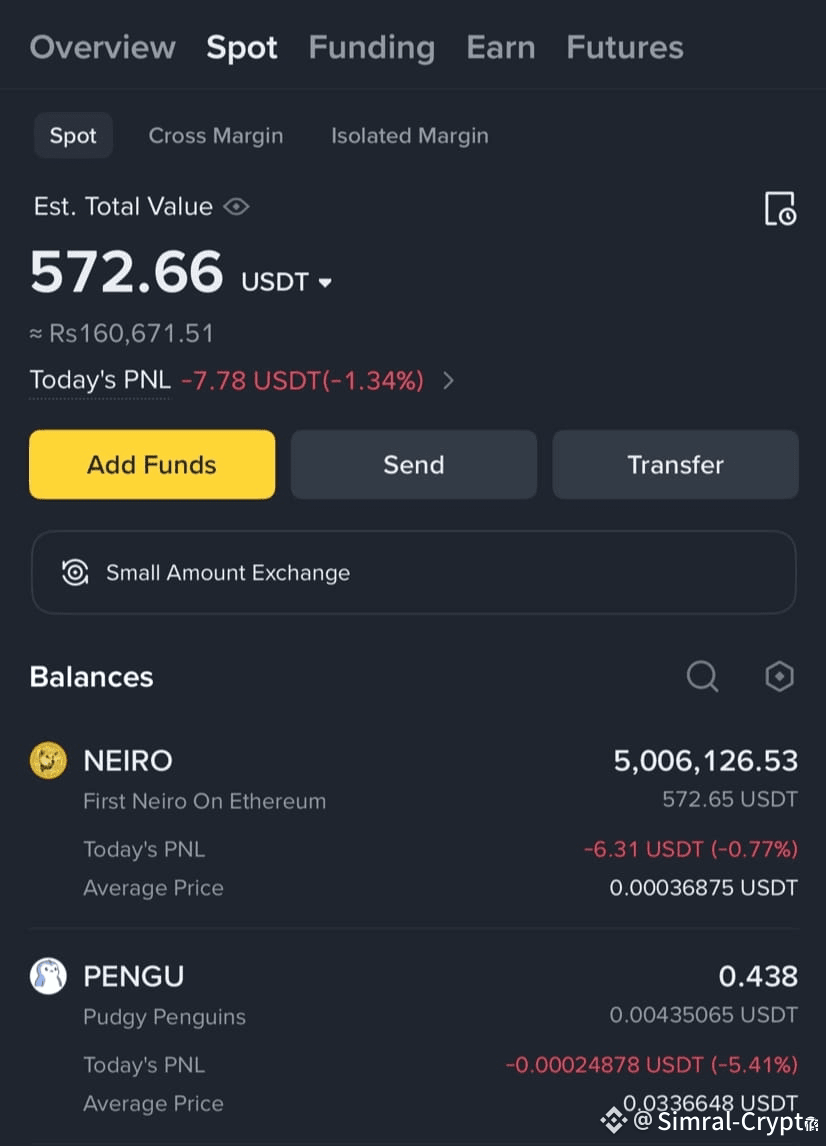Expand Today's PNL details with the arrow
The height and width of the screenshot is (1146, 826).
tap(447, 381)
